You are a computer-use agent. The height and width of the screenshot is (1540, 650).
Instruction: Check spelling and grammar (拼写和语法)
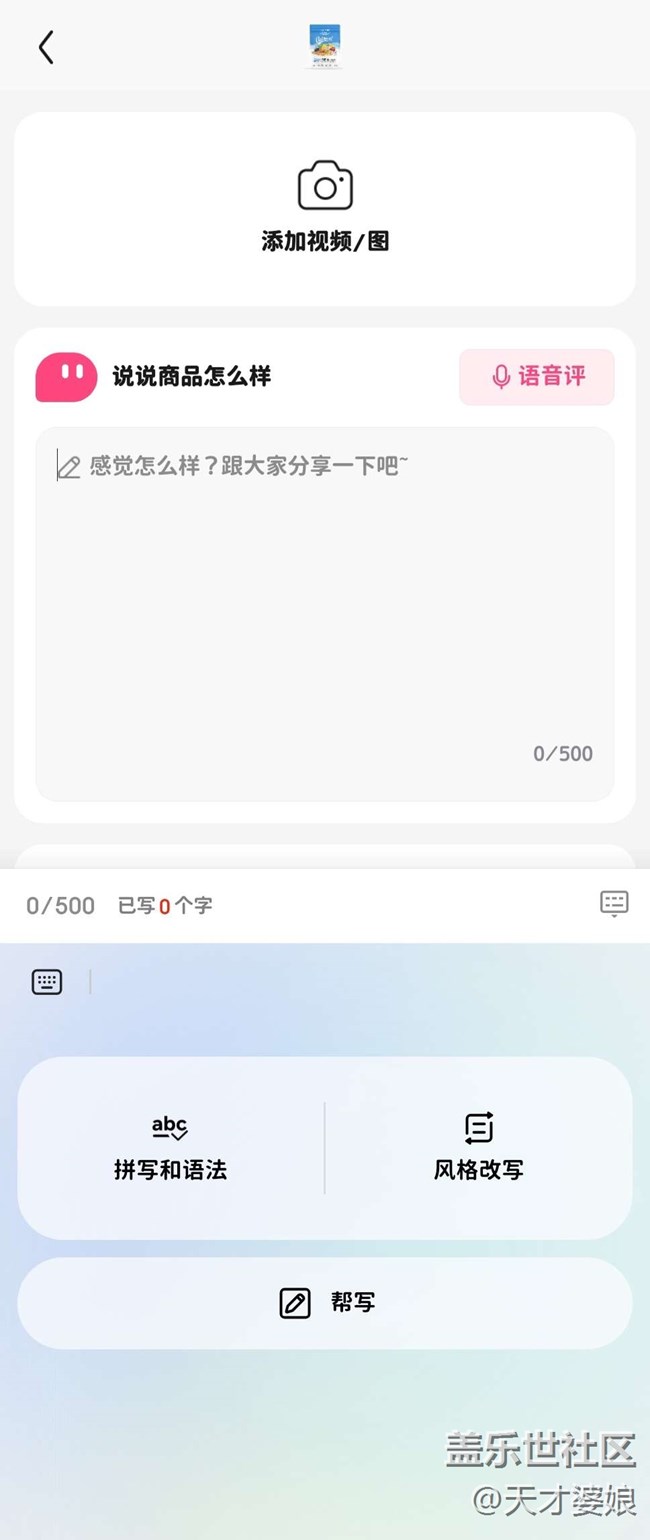(171, 1148)
